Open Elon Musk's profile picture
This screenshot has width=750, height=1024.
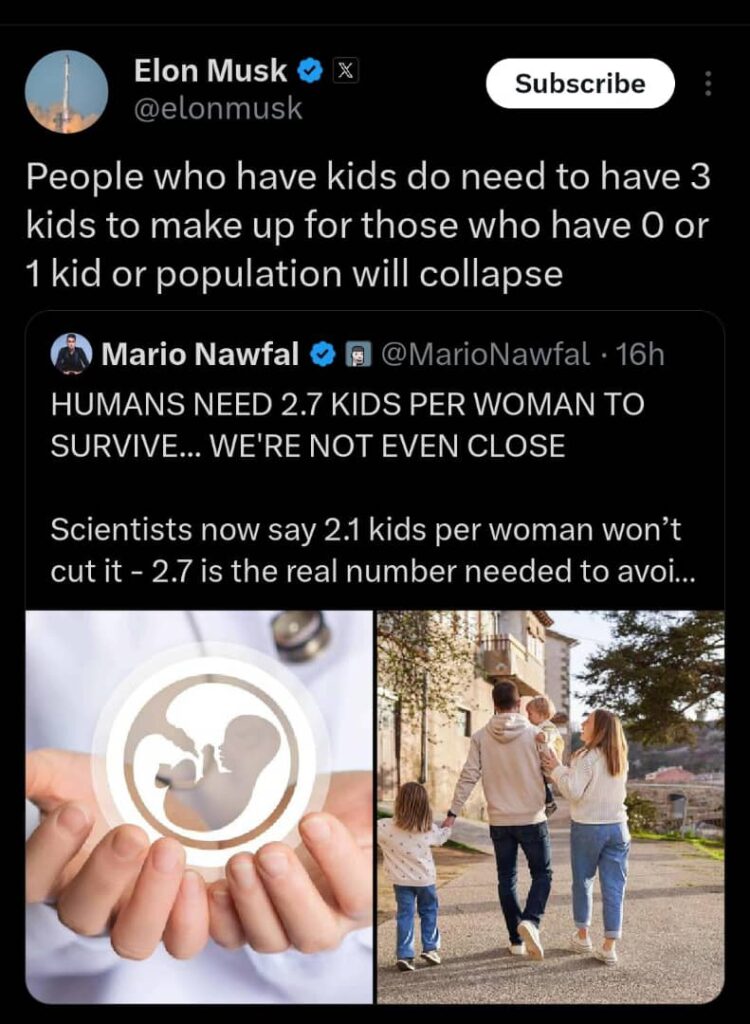[66, 92]
